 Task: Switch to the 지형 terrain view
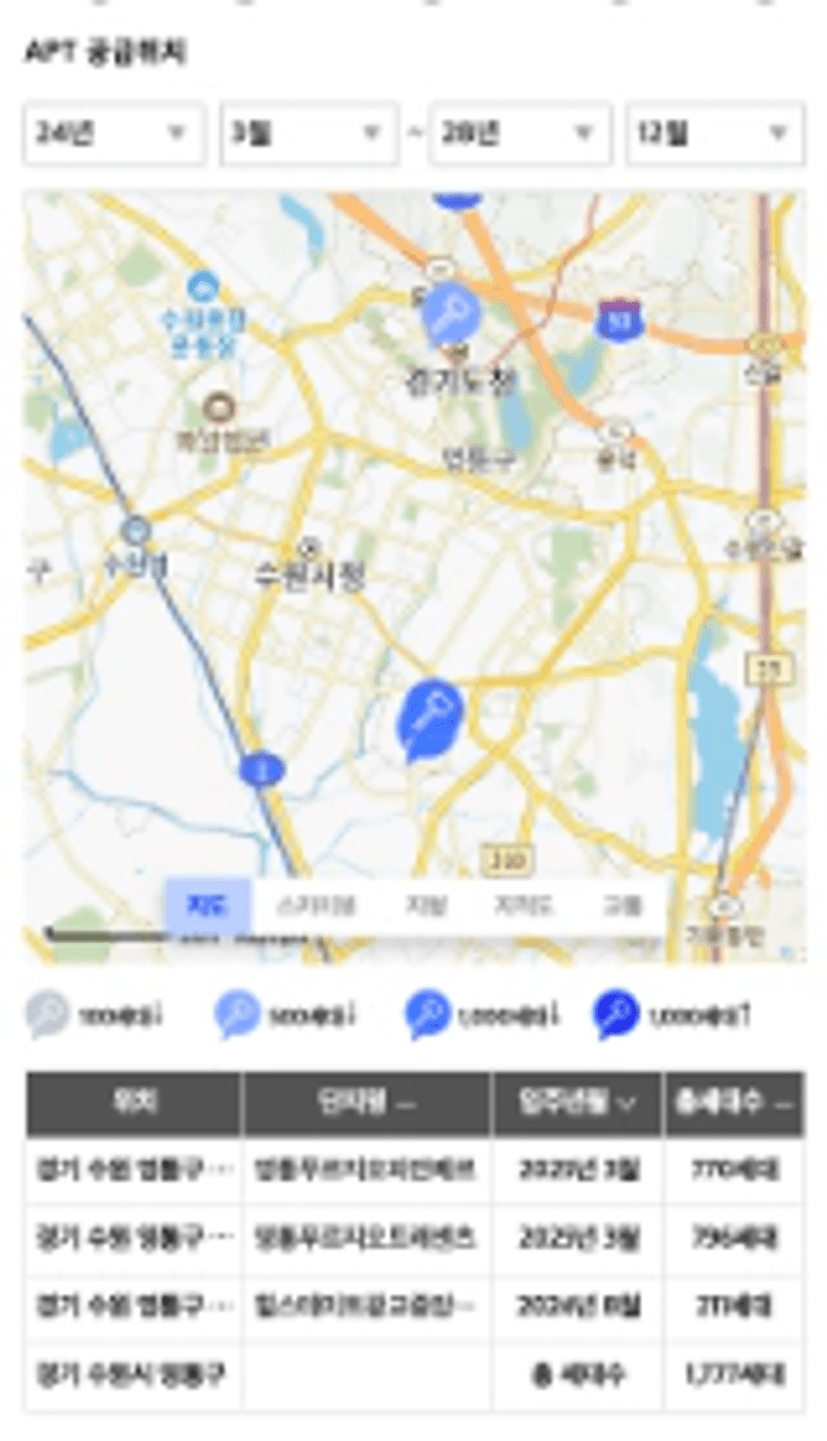(426, 906)
